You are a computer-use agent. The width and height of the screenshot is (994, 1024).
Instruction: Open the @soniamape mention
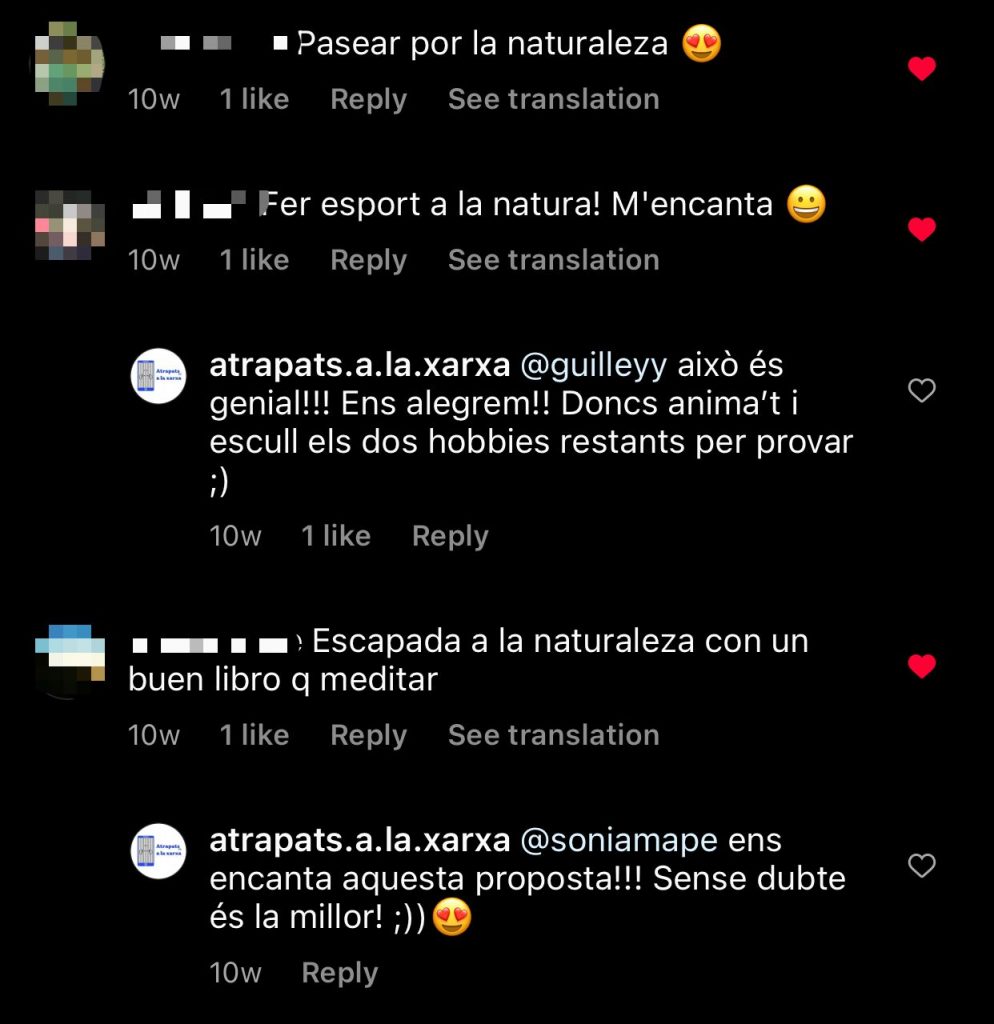click(x=619, y=841)
